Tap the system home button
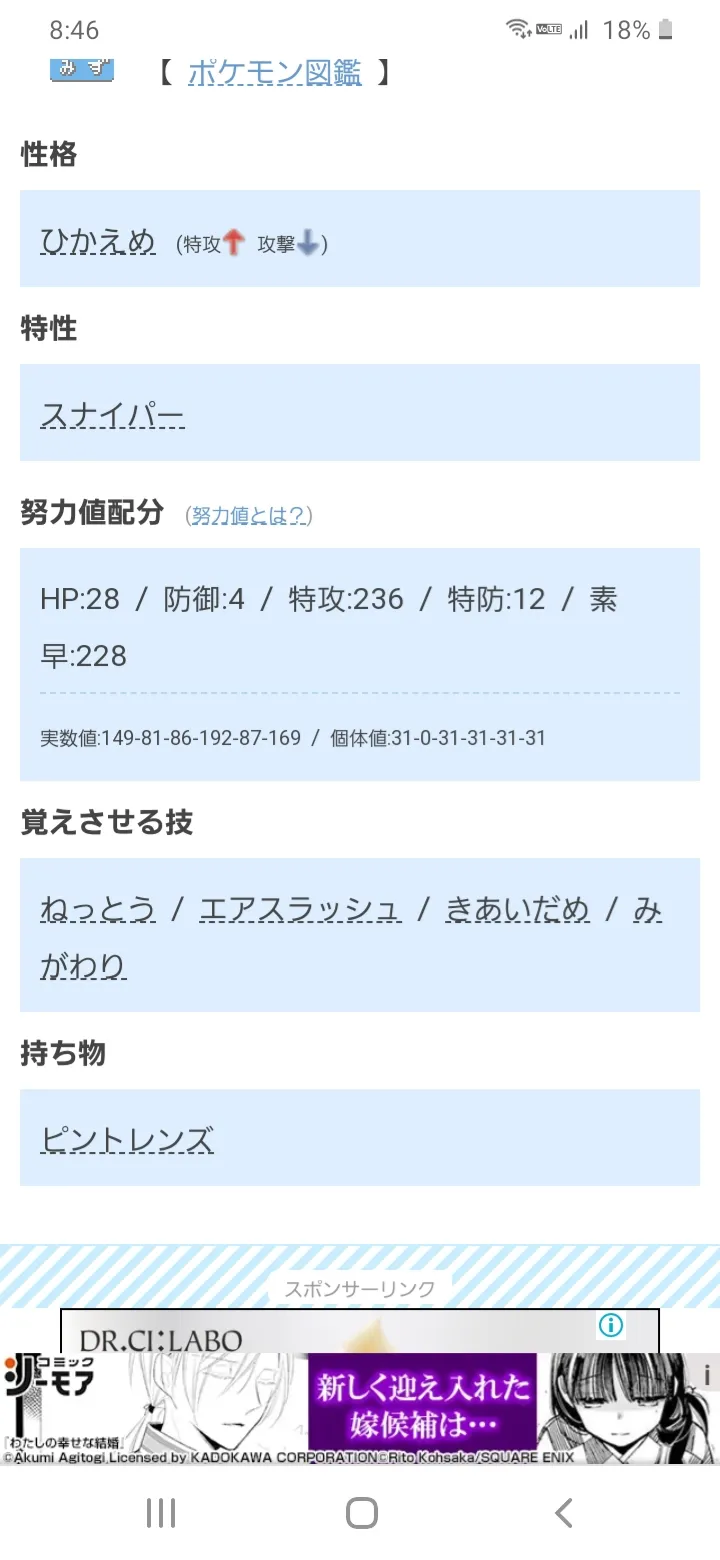Screen dimensions: 720x1560 [x=361, y=1513]
